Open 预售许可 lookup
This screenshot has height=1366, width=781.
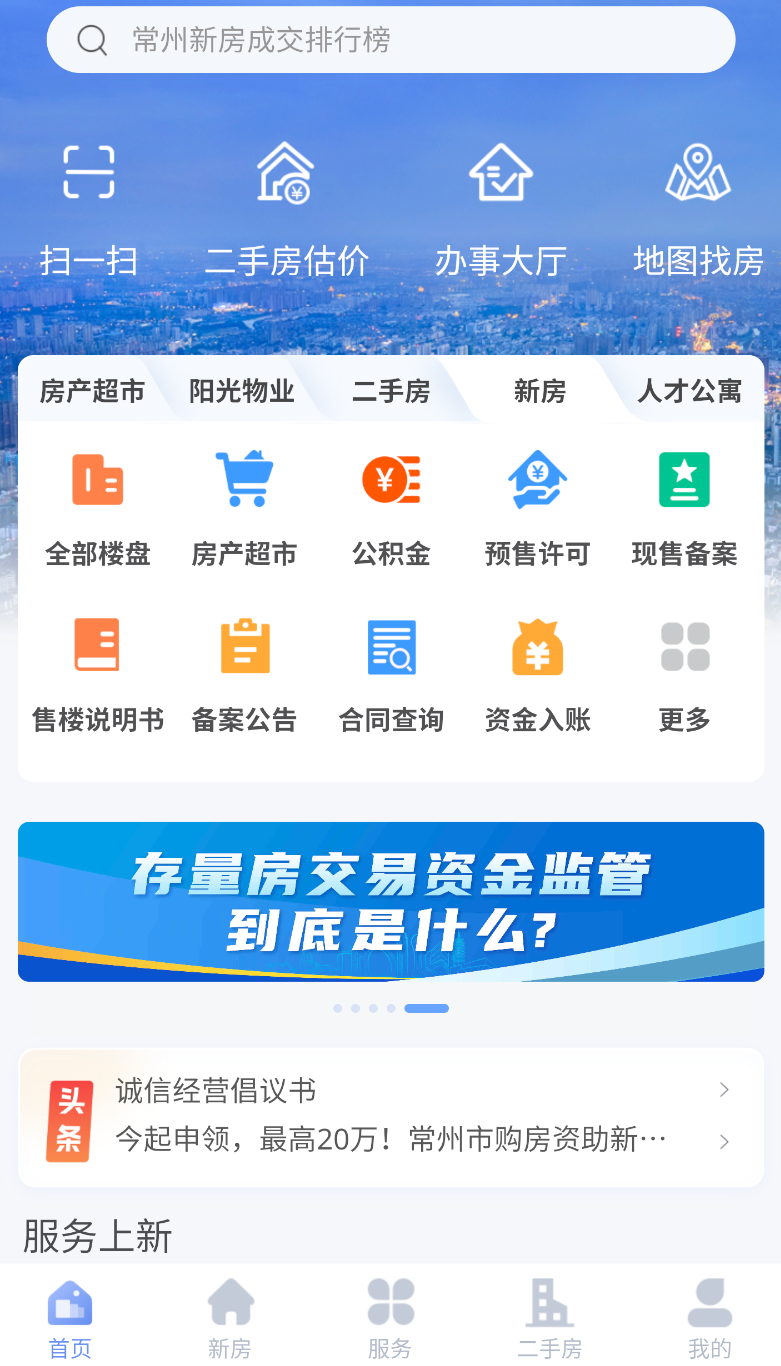[x=537, y=508]
